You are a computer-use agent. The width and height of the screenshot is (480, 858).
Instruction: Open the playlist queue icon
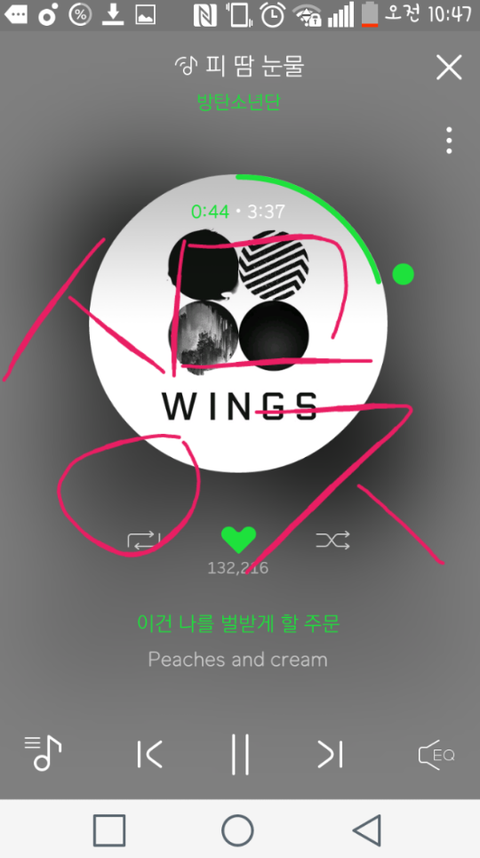click(43, 753)
